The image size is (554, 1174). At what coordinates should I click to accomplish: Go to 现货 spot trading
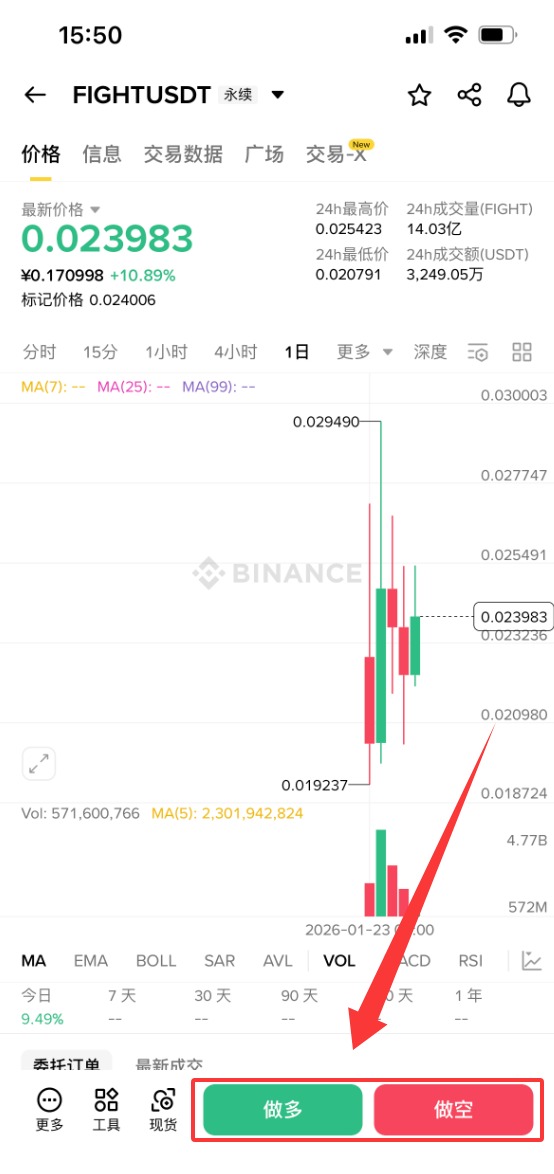163,1110
